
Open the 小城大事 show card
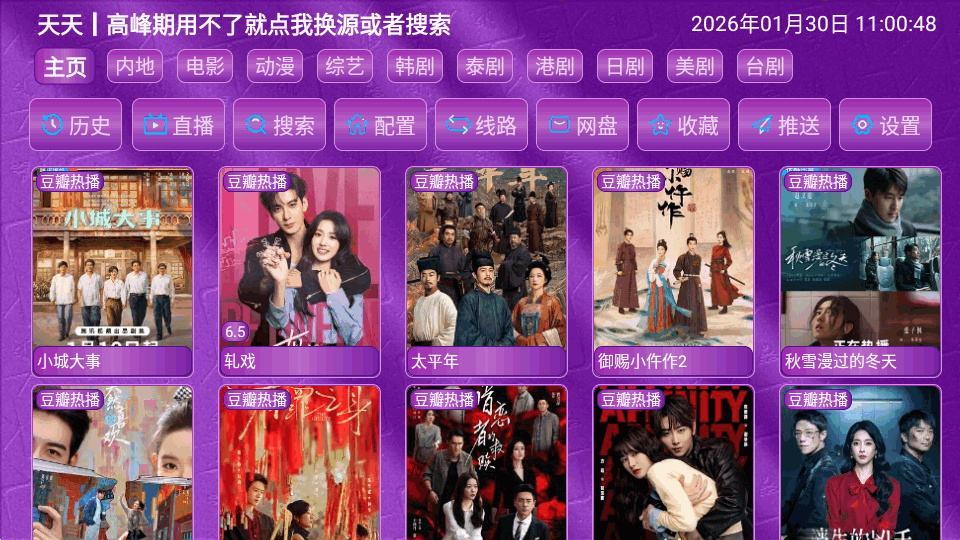coord(112,270)
